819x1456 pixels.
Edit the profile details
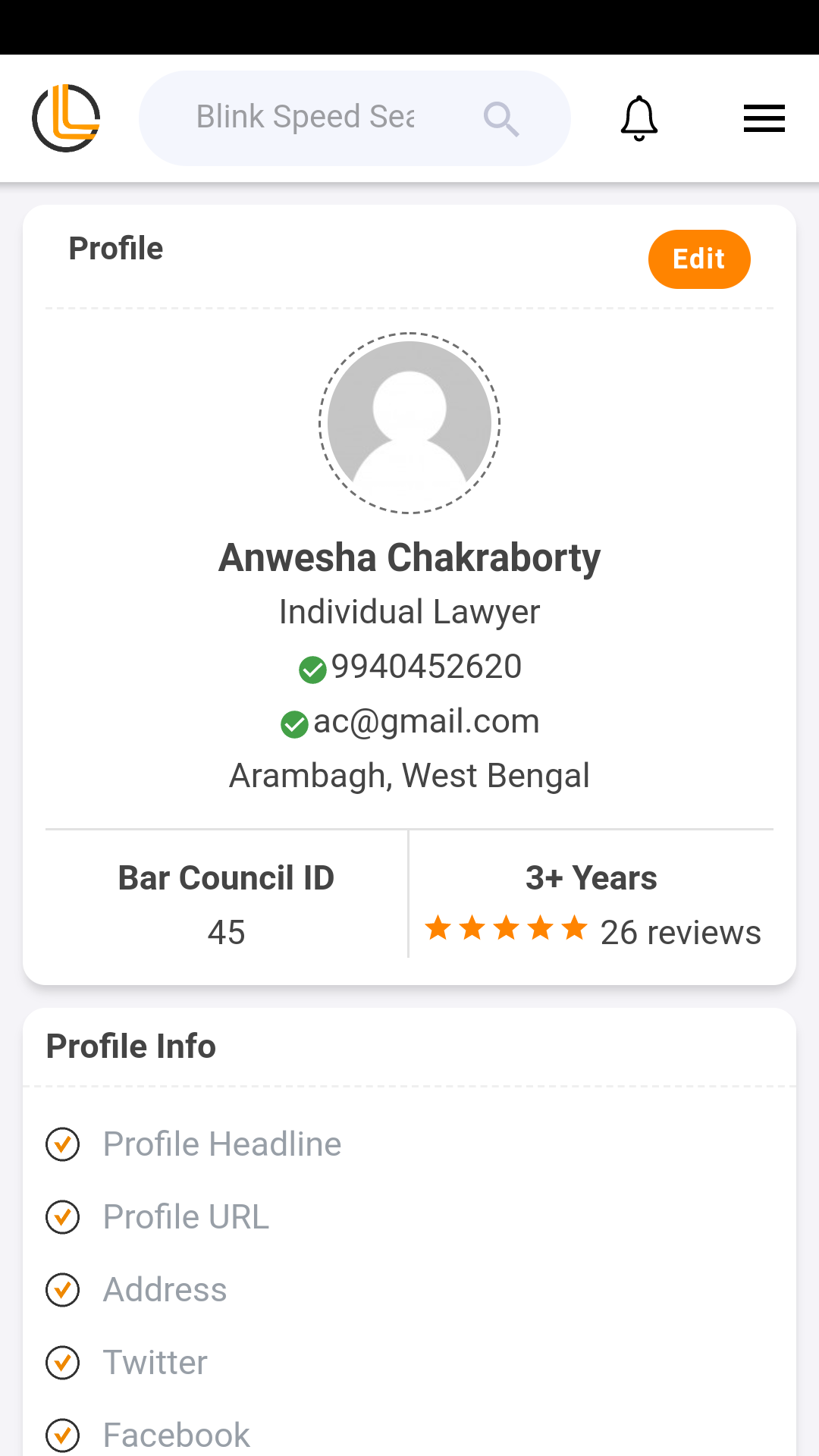tap(698, 259)
